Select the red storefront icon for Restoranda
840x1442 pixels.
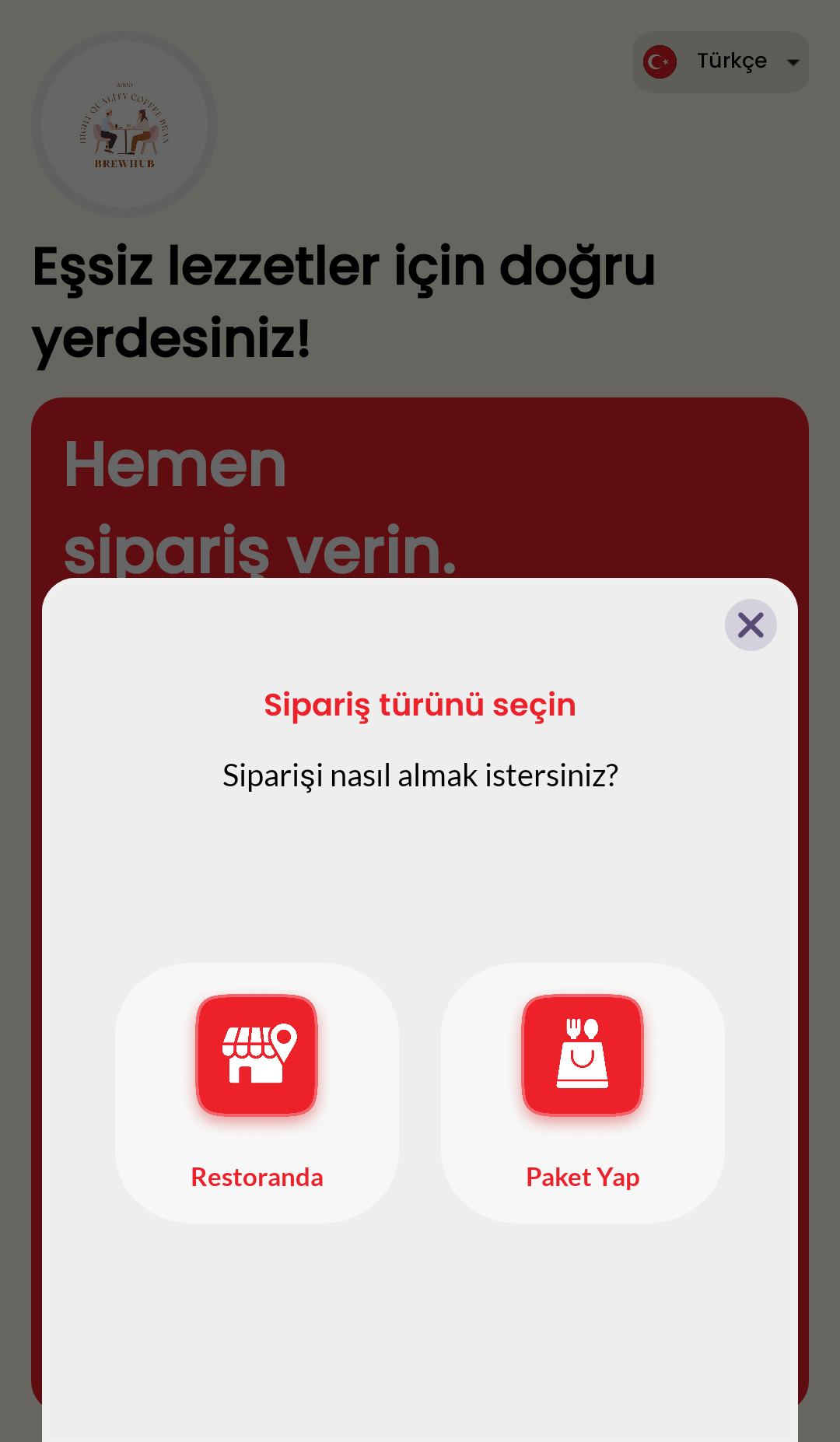pos(257,1055)
